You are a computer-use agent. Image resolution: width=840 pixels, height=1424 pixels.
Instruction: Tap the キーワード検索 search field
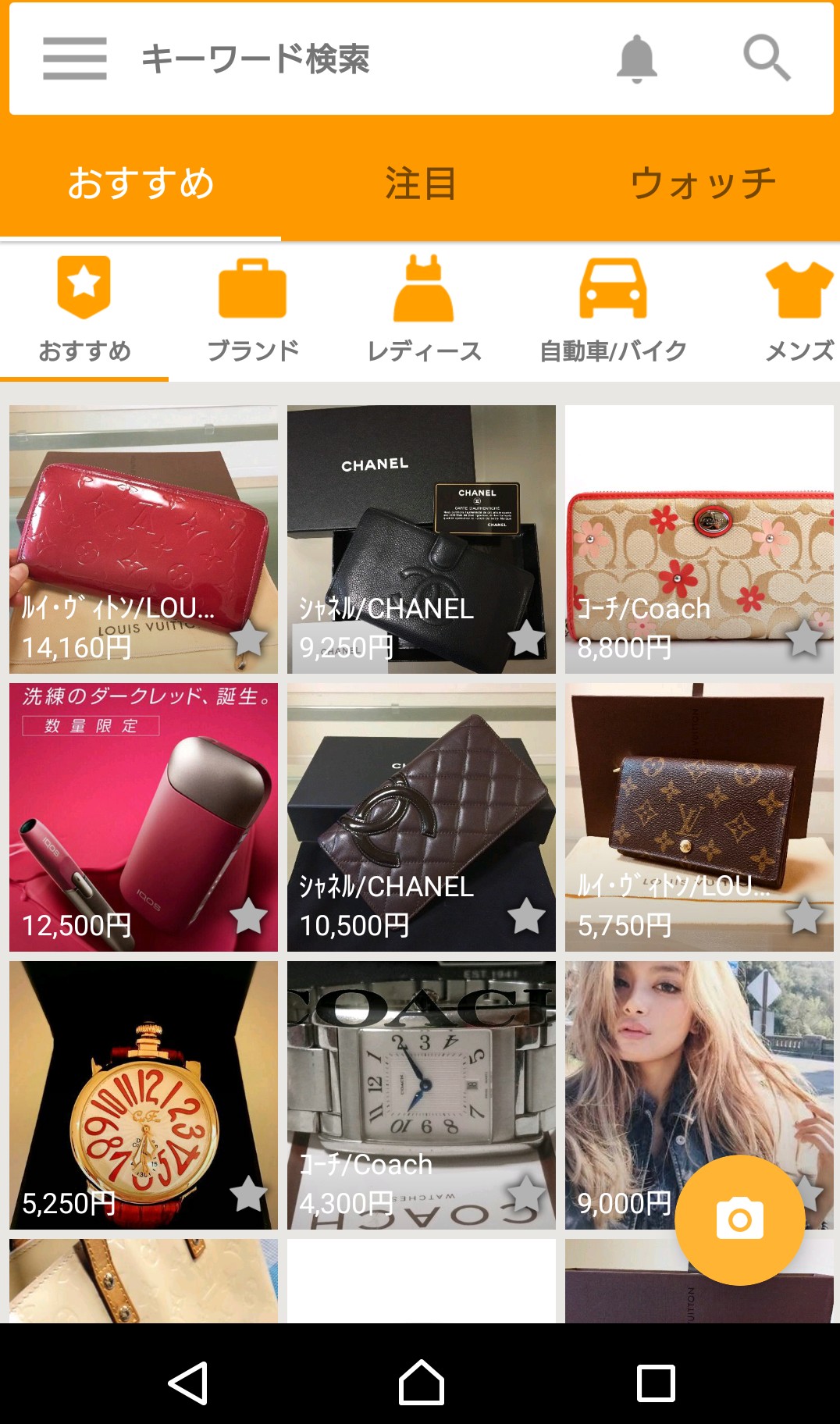tap(312, 59)
